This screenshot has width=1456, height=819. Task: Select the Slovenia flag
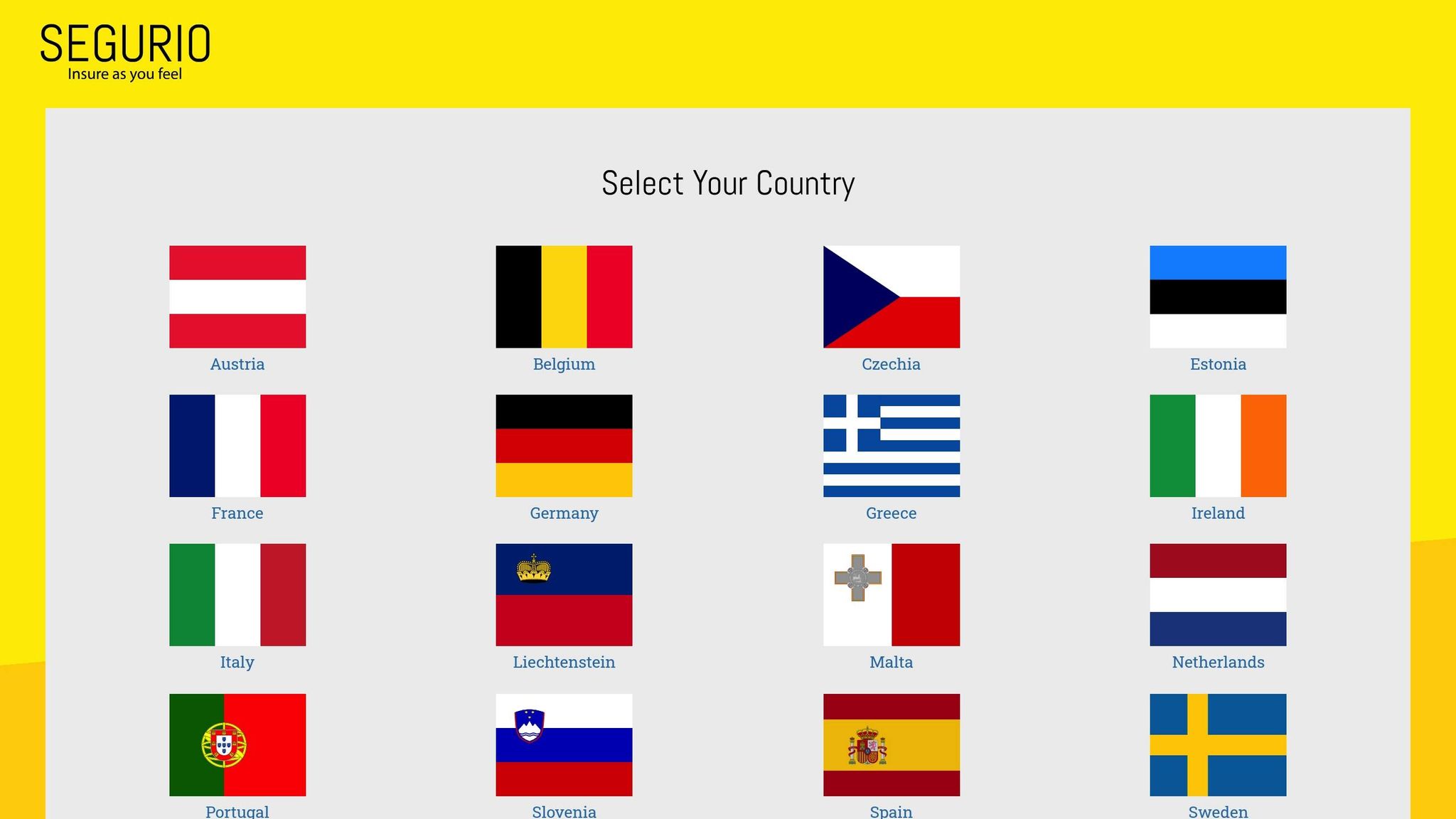564,744
